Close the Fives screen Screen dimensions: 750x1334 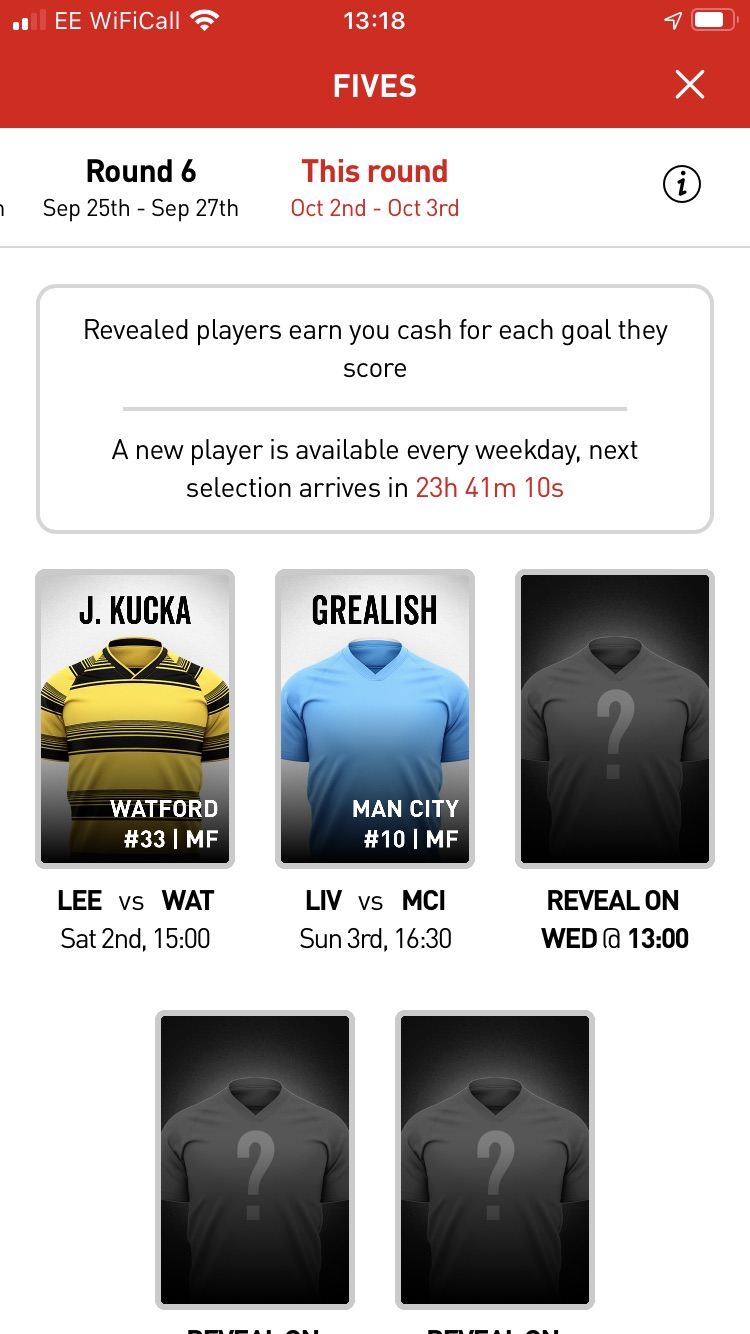point(690,85)
